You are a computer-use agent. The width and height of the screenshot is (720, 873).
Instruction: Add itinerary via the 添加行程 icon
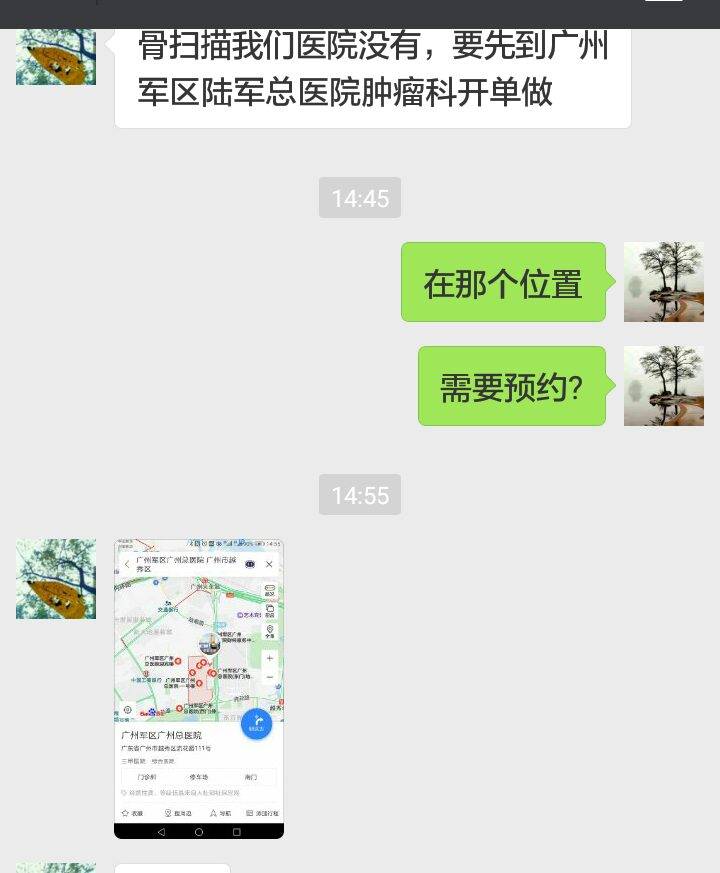pyautogui.click(x=257, y=811)
